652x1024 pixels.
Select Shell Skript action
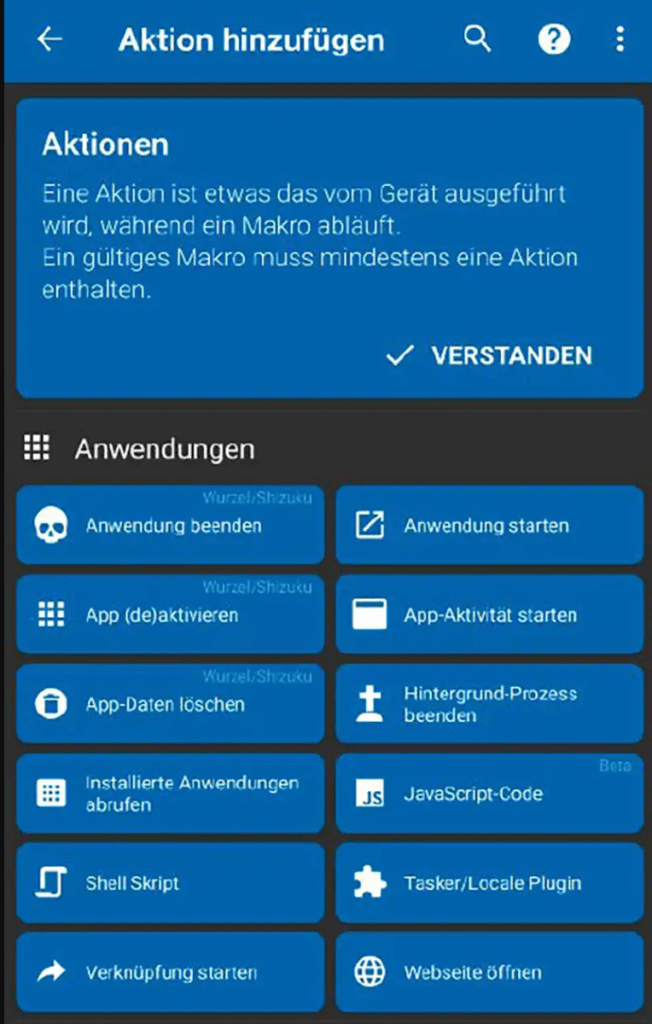[x=170, y=883]
